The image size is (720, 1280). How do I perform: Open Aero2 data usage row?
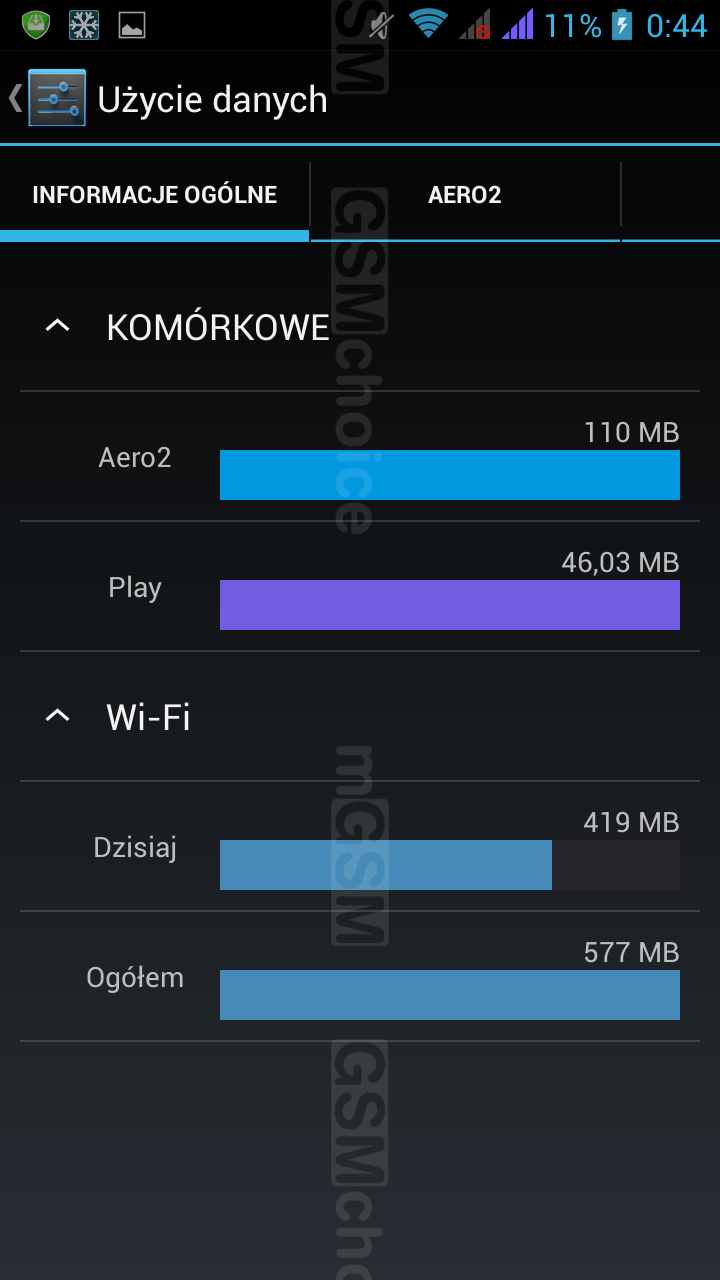[360, 458]
